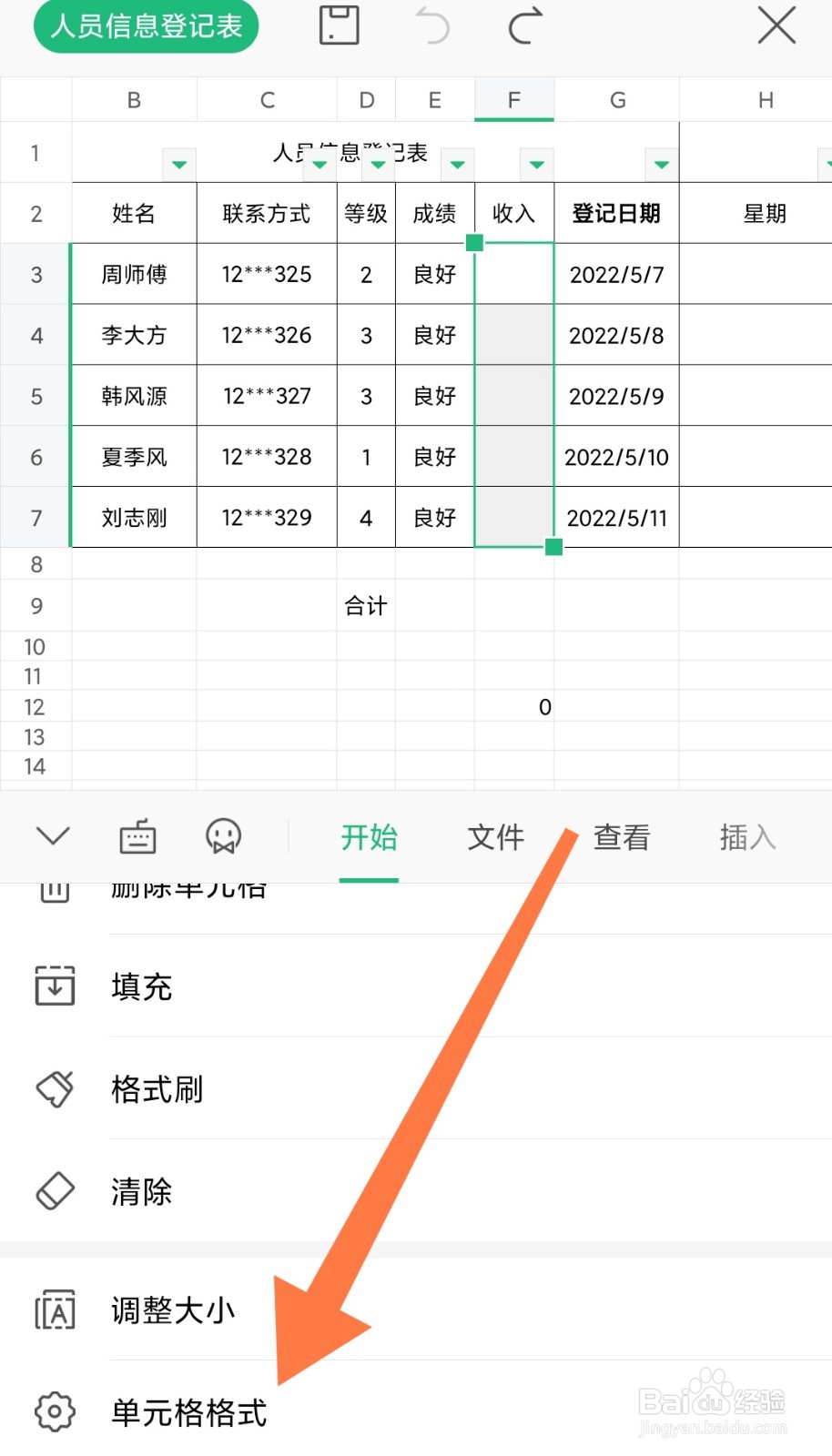Open the filter dropdown on 姓名 column
The image size is (832, 1456).
(179, 165)
